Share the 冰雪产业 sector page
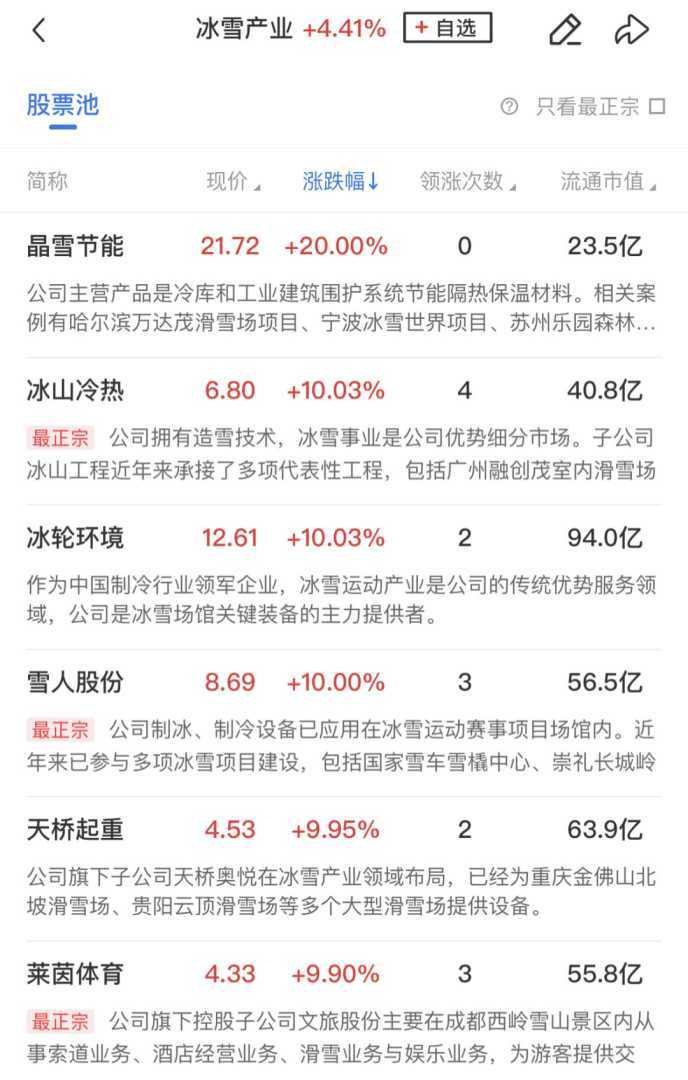The height and width of the screenshot is (1080, 688). (x=632, y=30)
